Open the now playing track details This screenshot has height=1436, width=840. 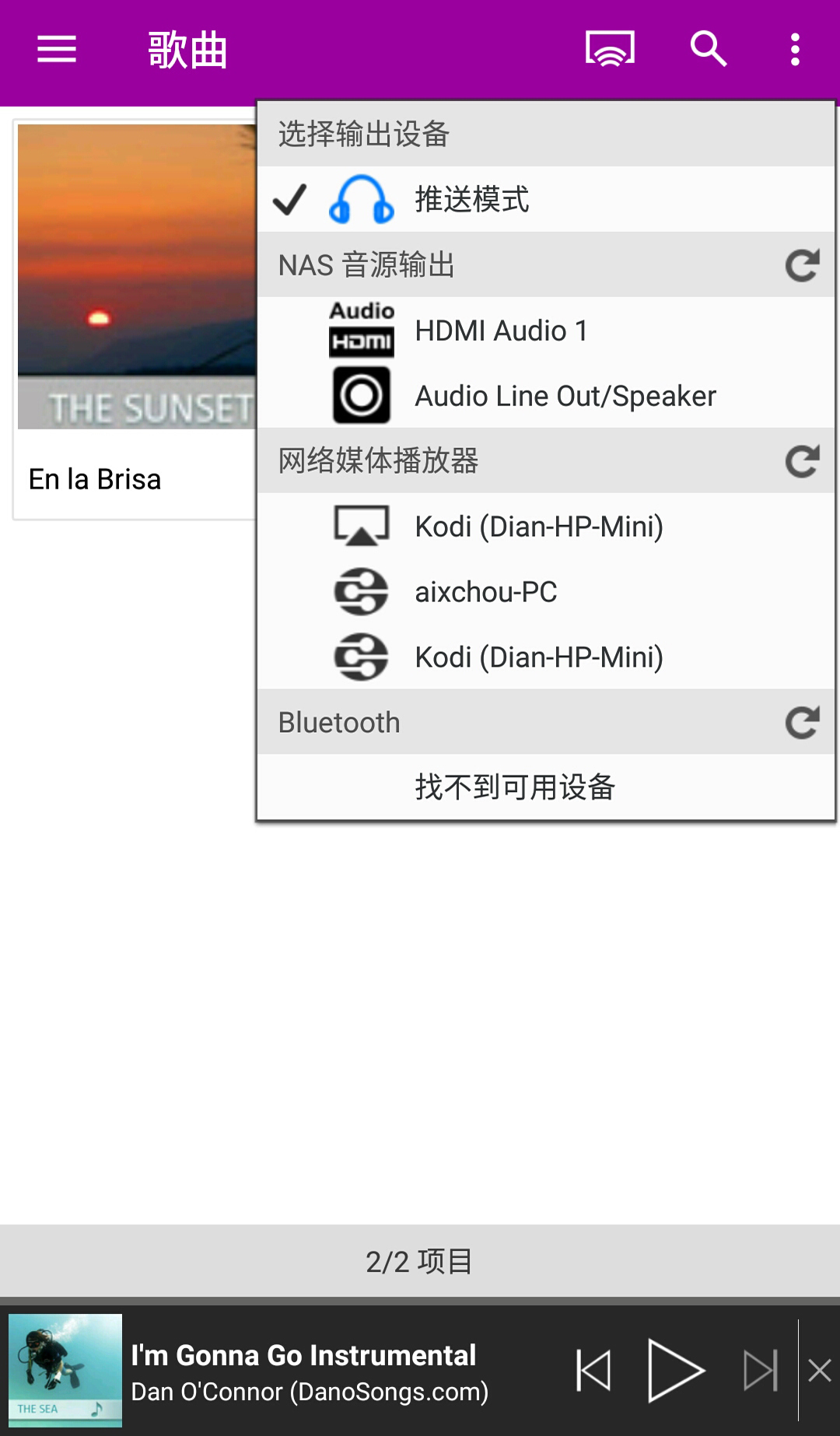[x=311, y=1372]
